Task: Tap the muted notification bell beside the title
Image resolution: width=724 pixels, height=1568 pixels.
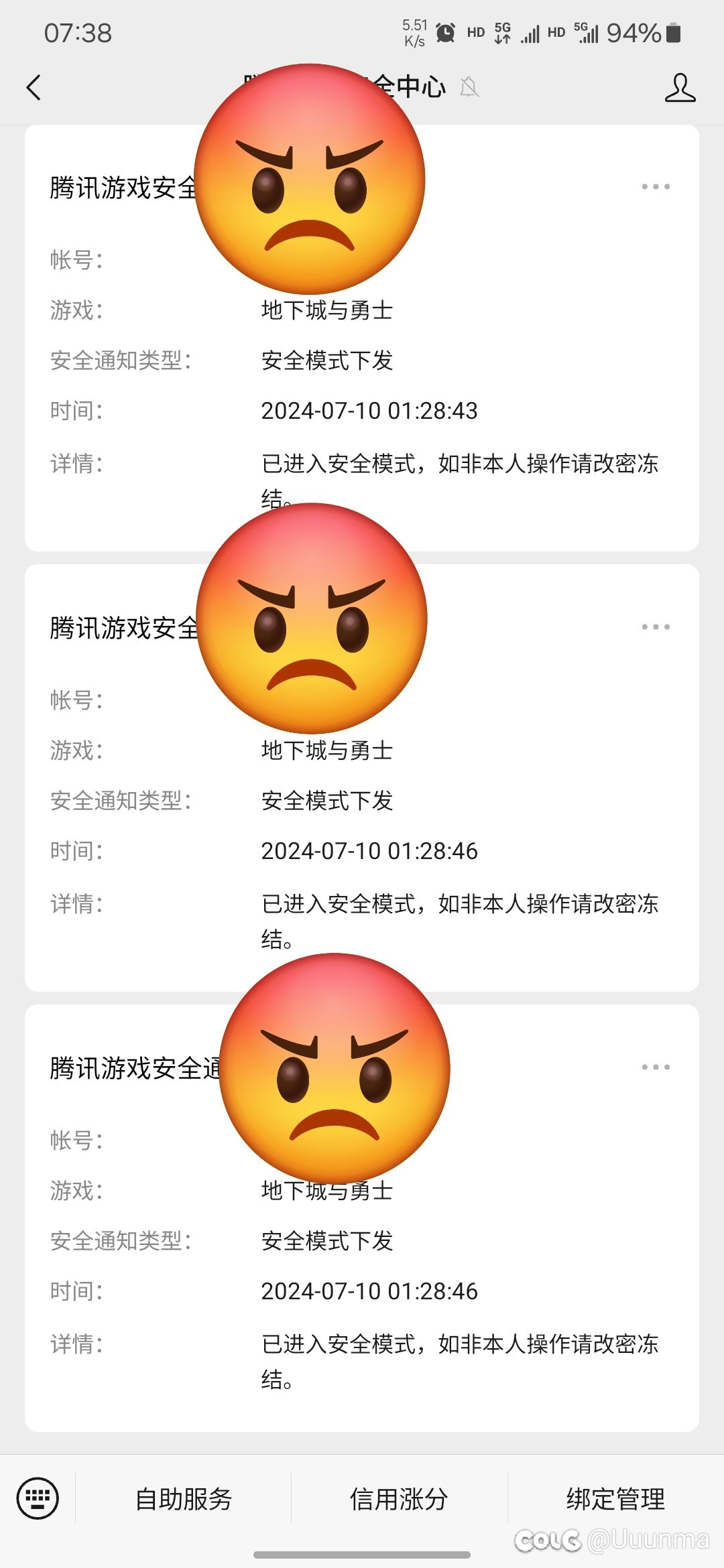Action: 469,87
